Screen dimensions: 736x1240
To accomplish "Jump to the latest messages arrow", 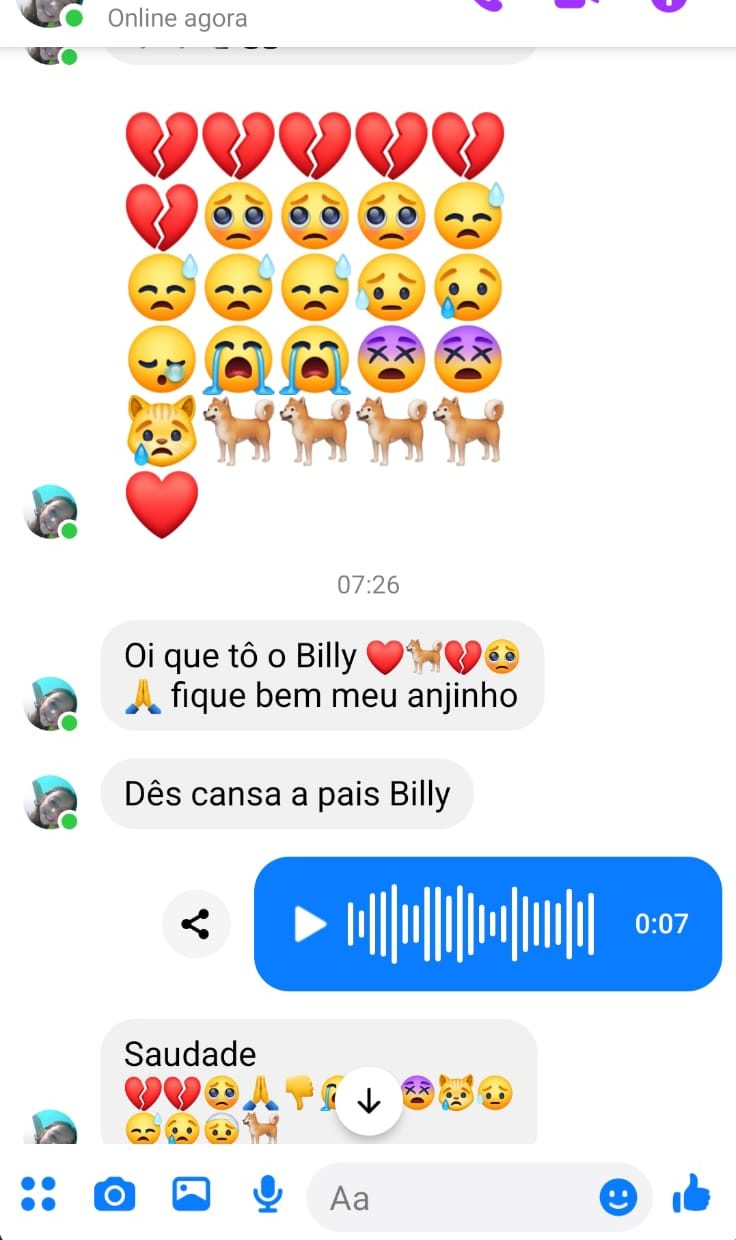I will [369, 1101].
